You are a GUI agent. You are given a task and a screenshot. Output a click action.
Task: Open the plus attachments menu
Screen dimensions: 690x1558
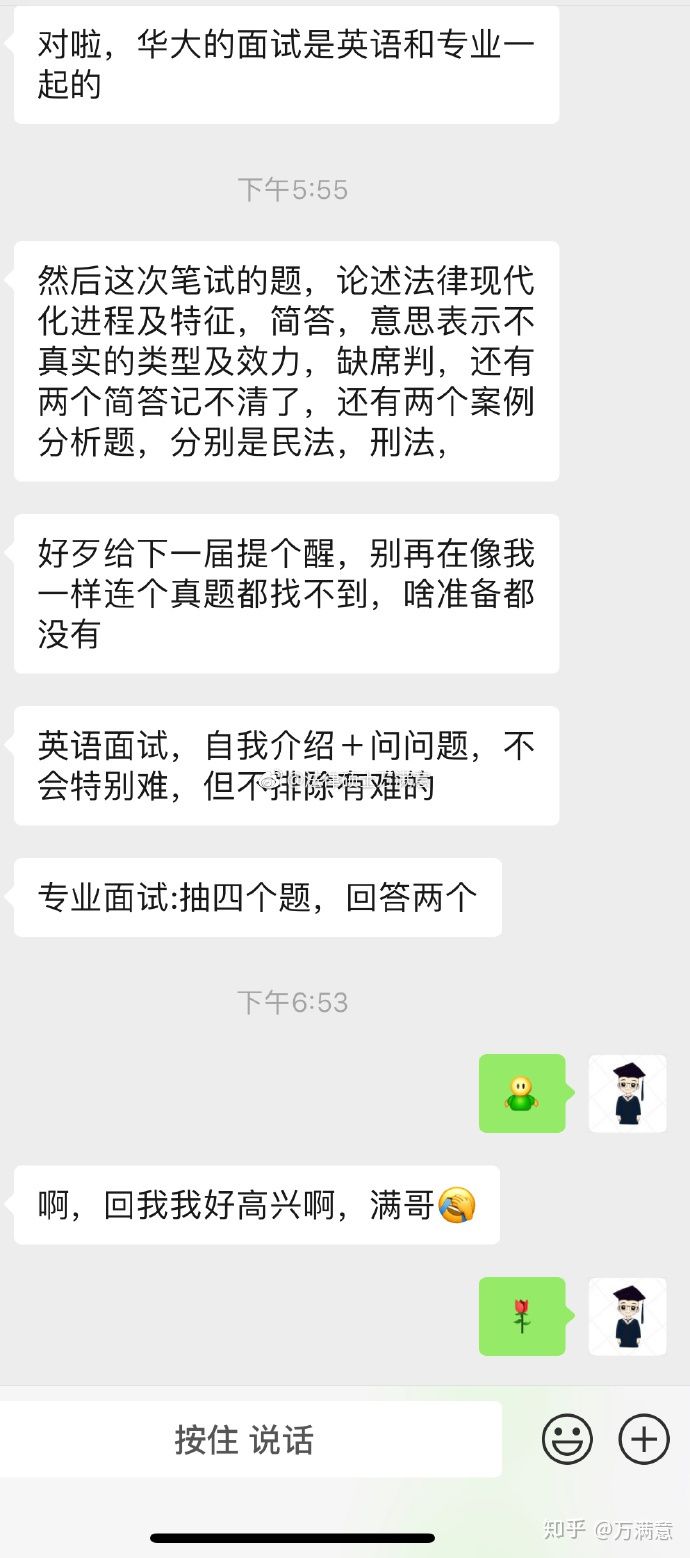click(x=644, y=1440)
